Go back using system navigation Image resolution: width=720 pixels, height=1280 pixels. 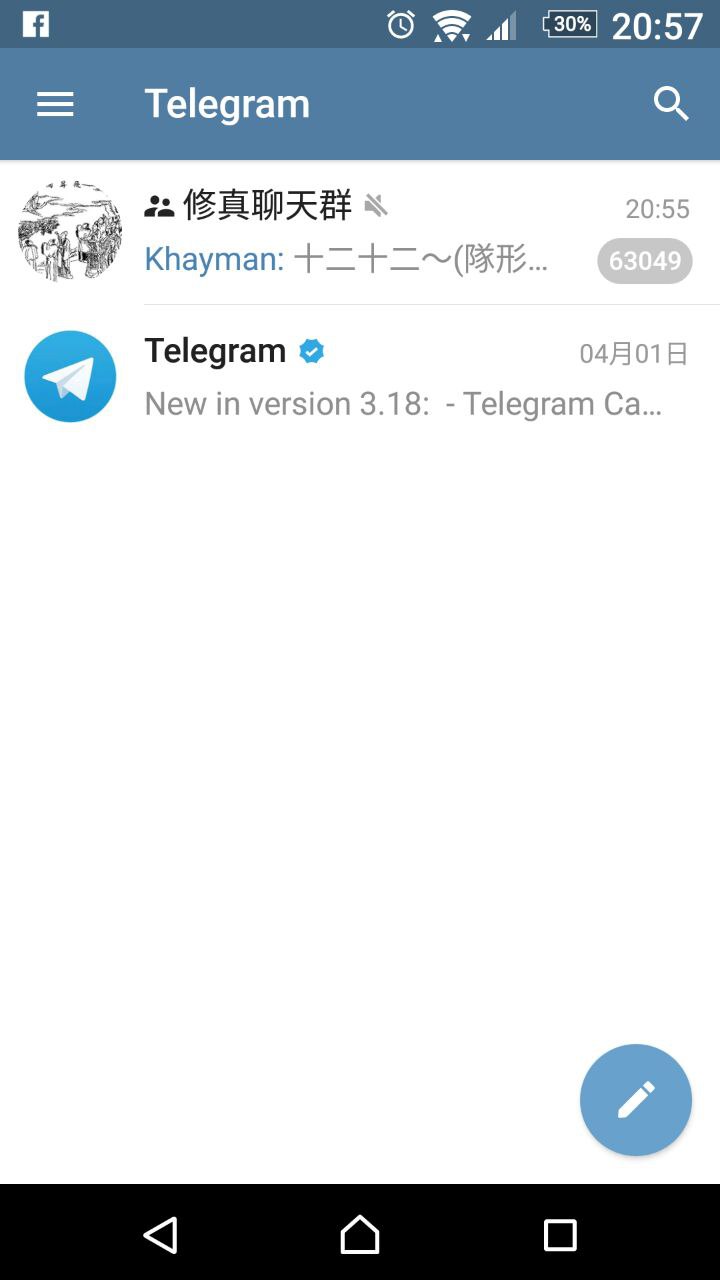click(x=160, y=1235)
